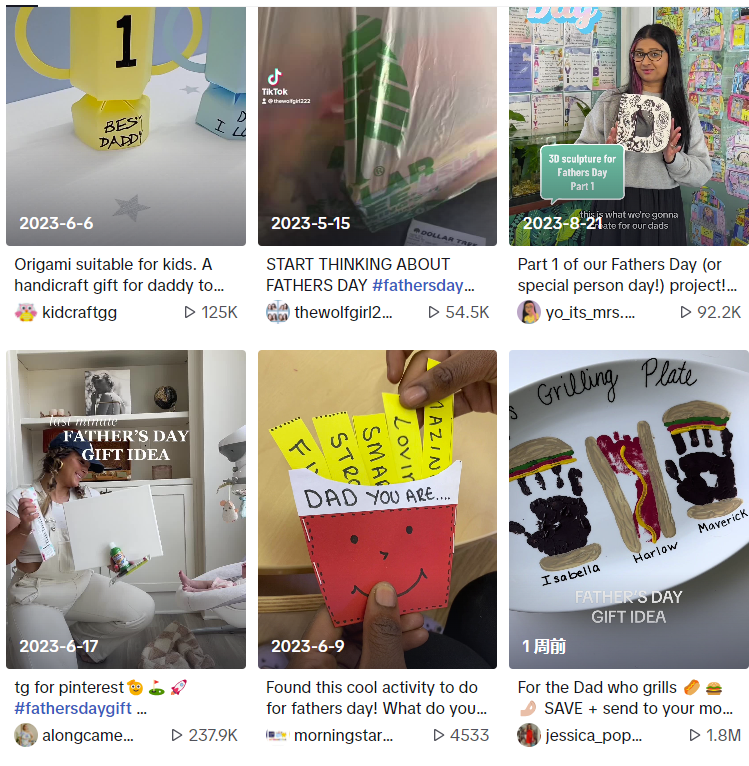Open the last minute Father's Day gift idea video
The height and width of the screenshot is (766, 749).
click(x=125, y=508)
